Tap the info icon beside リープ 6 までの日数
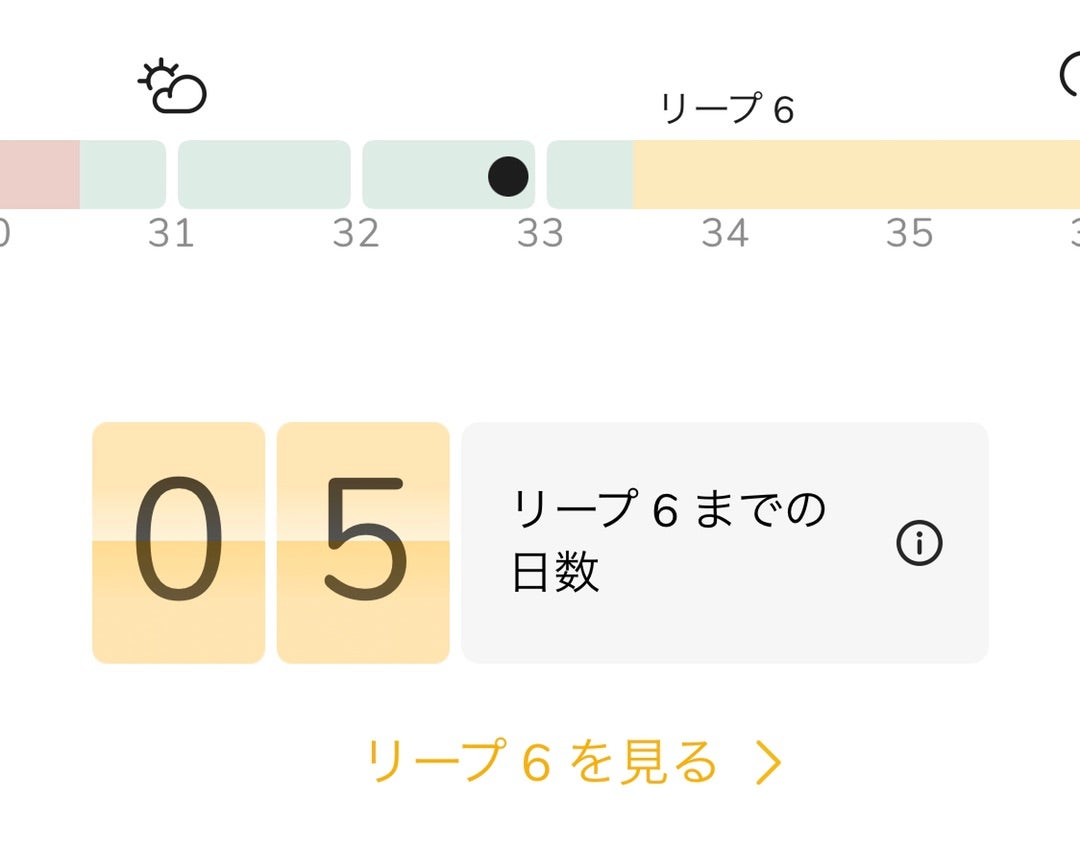The height and width of the screenshot is (846, 1080). [919, 544]
